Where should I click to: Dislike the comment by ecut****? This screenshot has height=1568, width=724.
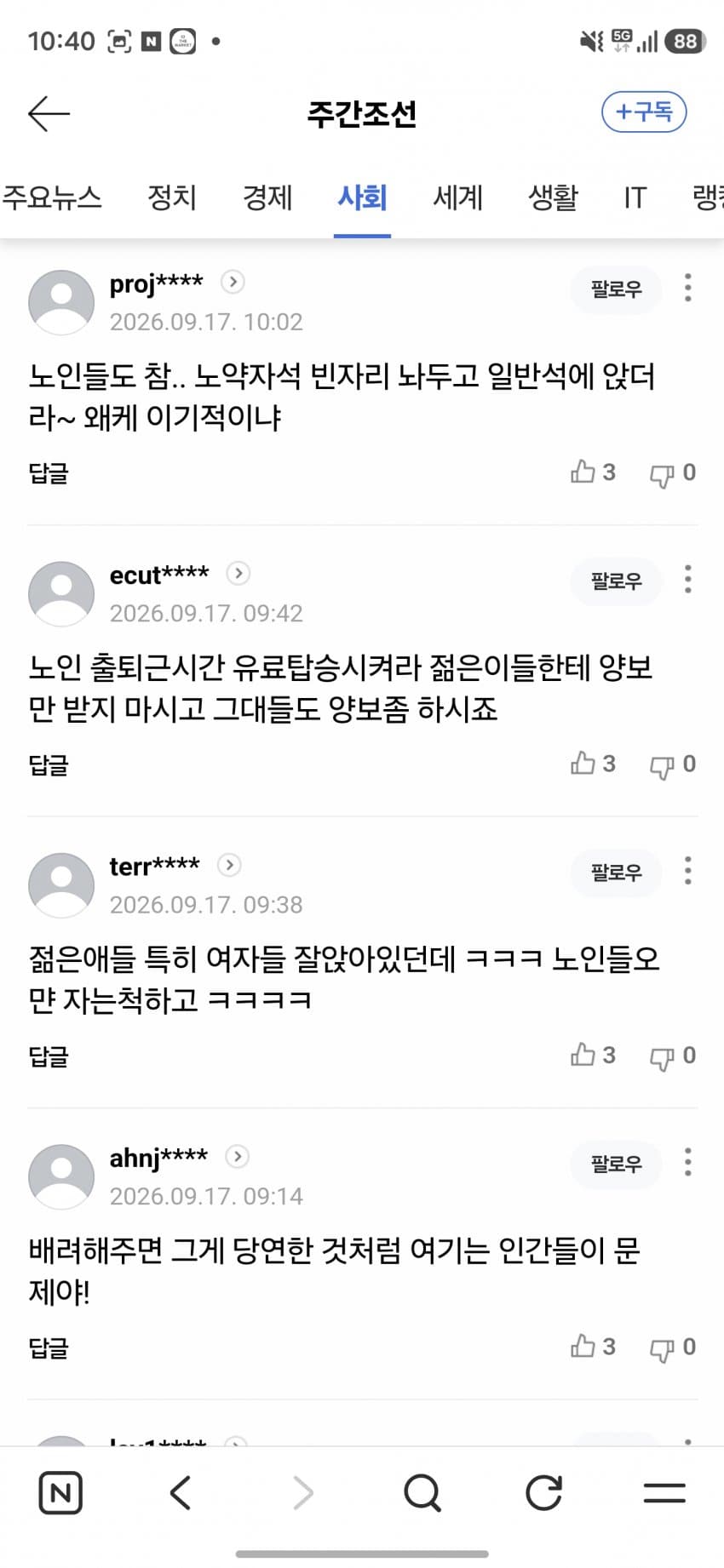pyautogui.click(x=673, y=764)
